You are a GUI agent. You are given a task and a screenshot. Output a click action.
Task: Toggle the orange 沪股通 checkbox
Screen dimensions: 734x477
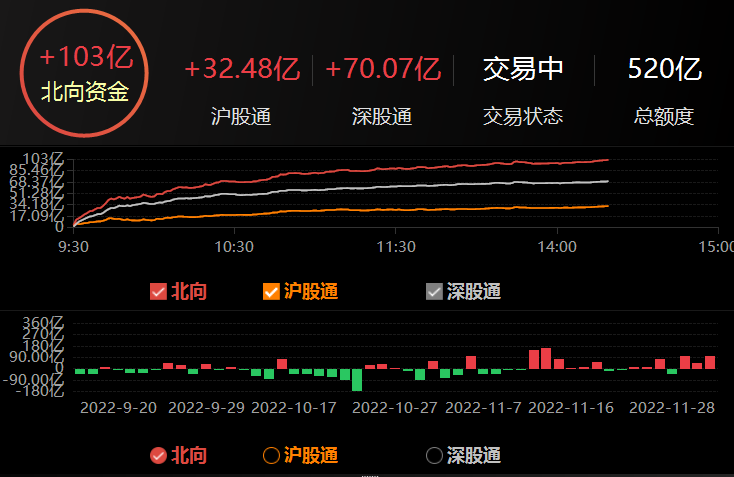pyautogui.click(x=270, y=292)
